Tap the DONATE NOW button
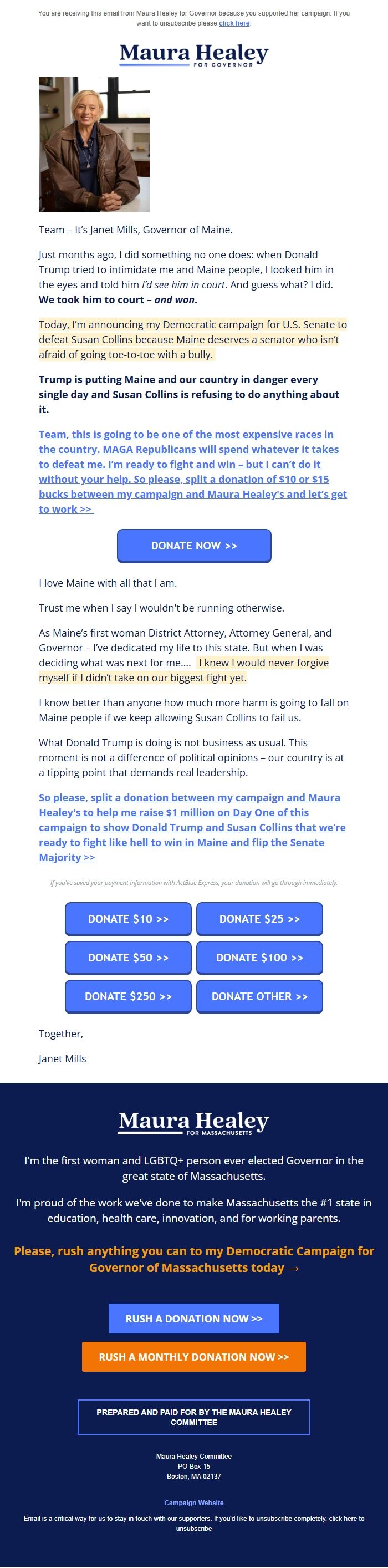The image size is (388, 1568). pos(194,546)
